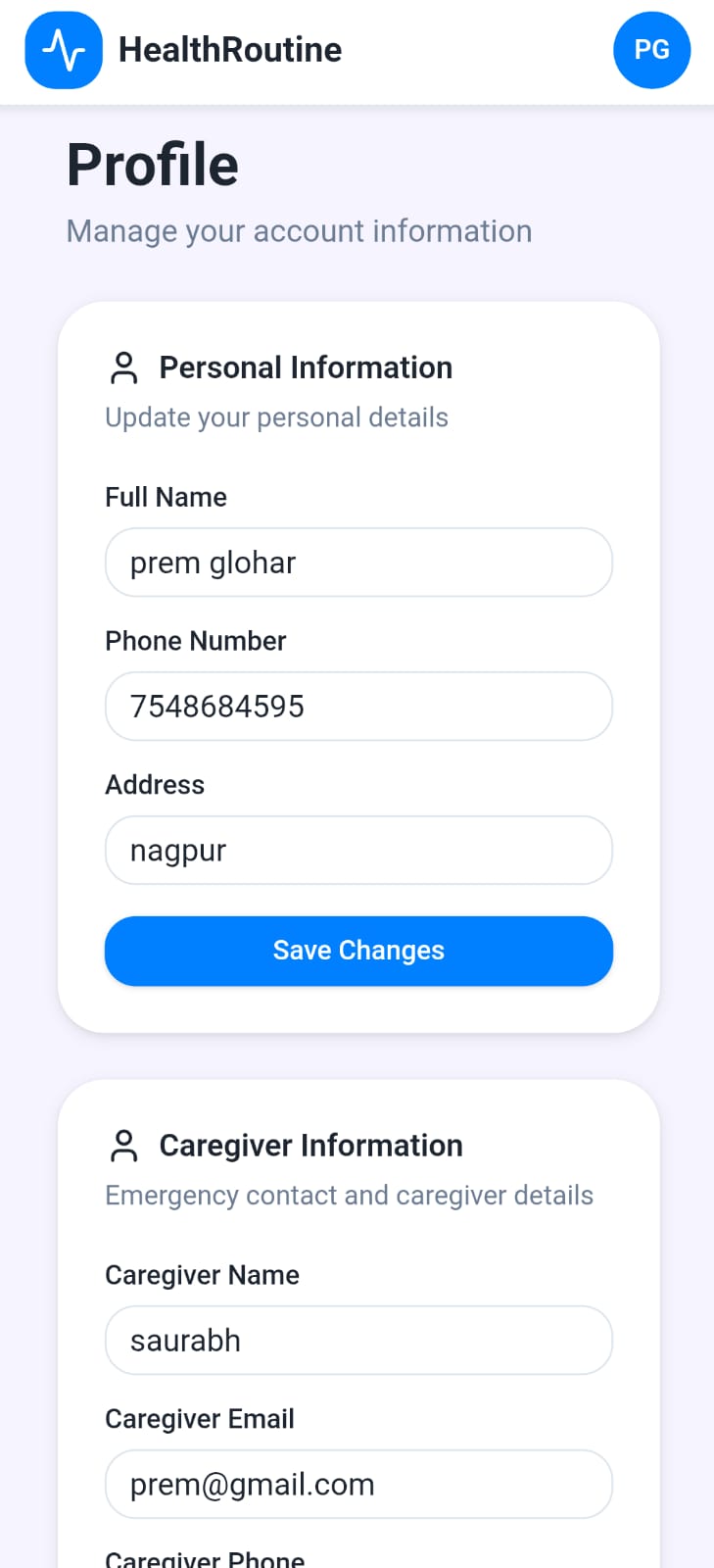Focus the Phone Number field
714x1568 pixels.
[x=358, y=707]
